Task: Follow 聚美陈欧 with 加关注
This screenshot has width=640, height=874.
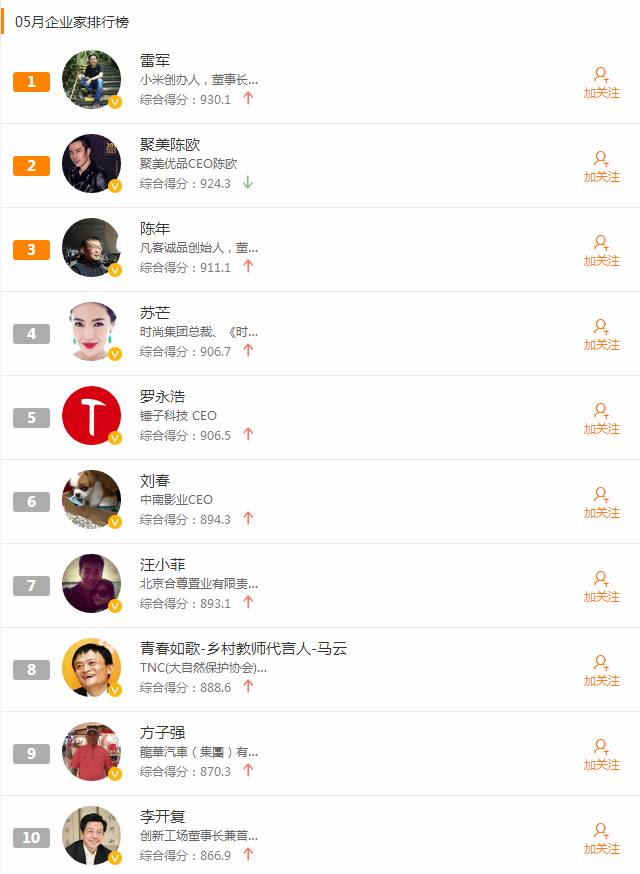Action: [601, 167]
